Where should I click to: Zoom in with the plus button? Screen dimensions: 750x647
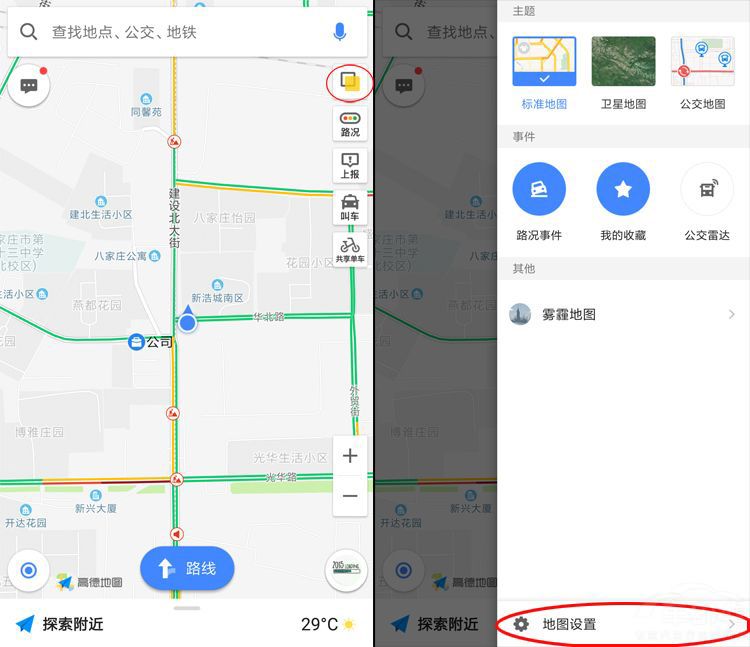tap(350, 456)
